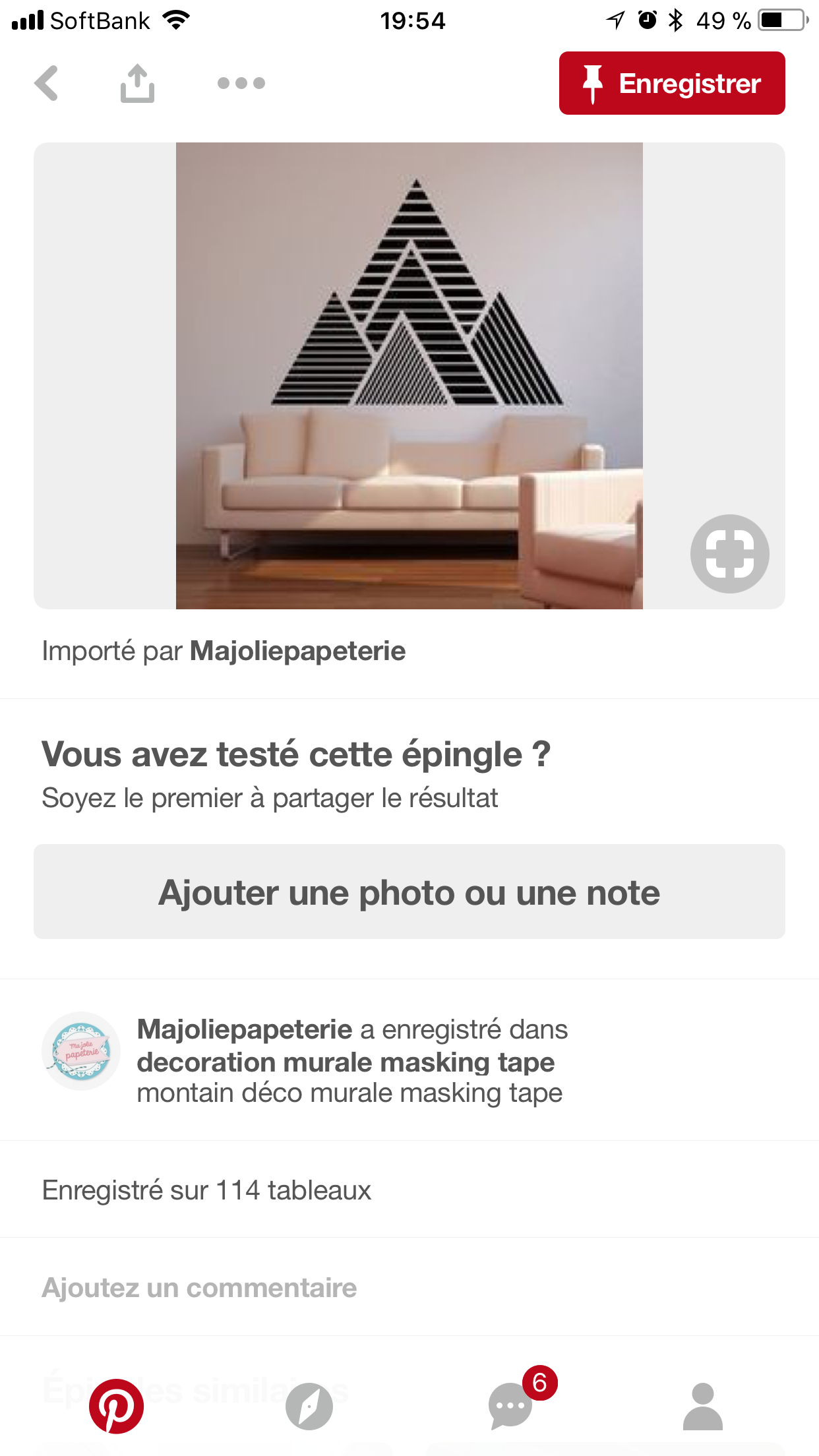Screen dimensions: 819x1456
Task: Focus the Ajoutez un commentaire field
Action: [x=199, y=1288]
